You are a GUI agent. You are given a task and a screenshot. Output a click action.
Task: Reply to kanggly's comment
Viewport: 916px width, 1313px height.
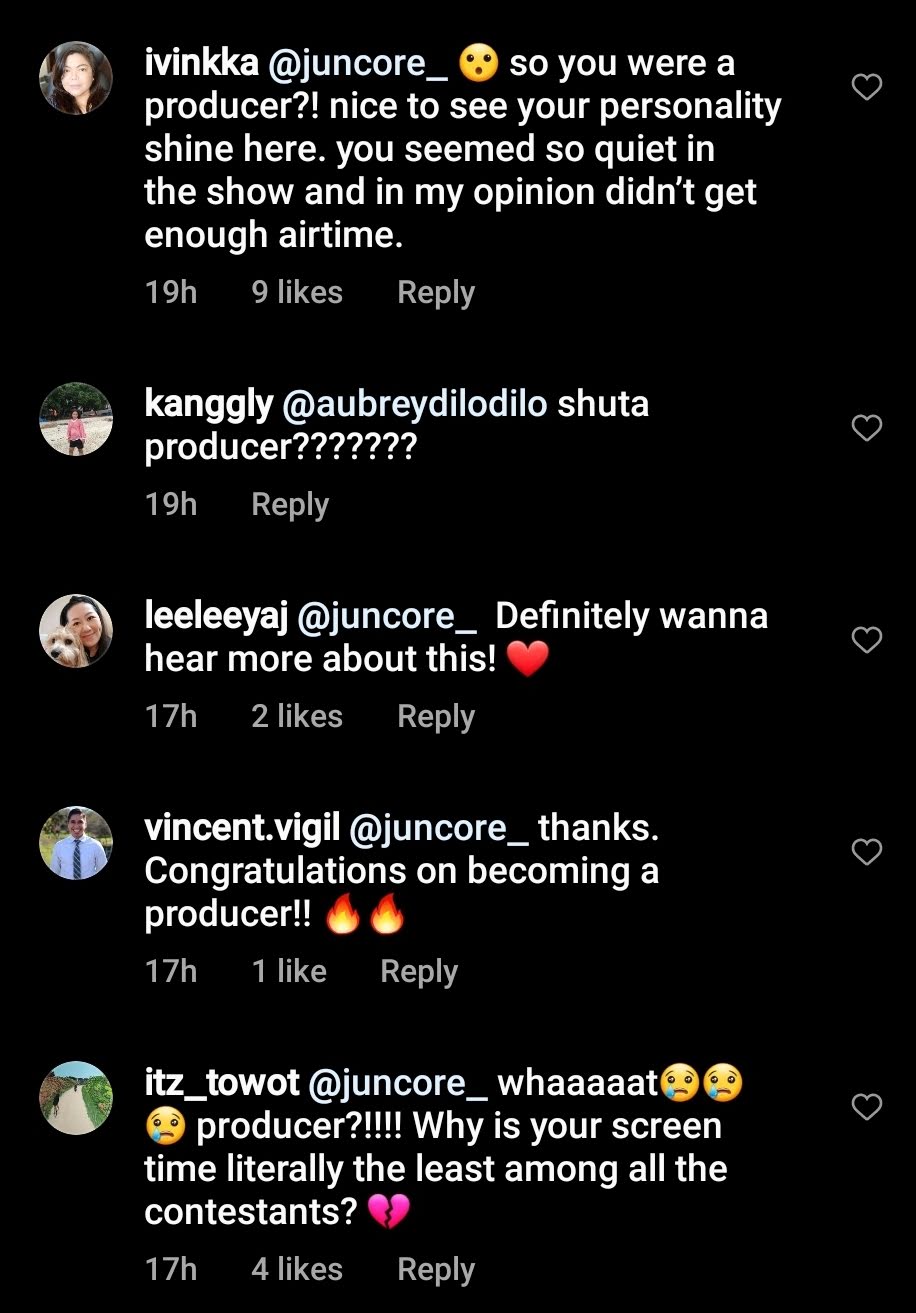(290, 505)
